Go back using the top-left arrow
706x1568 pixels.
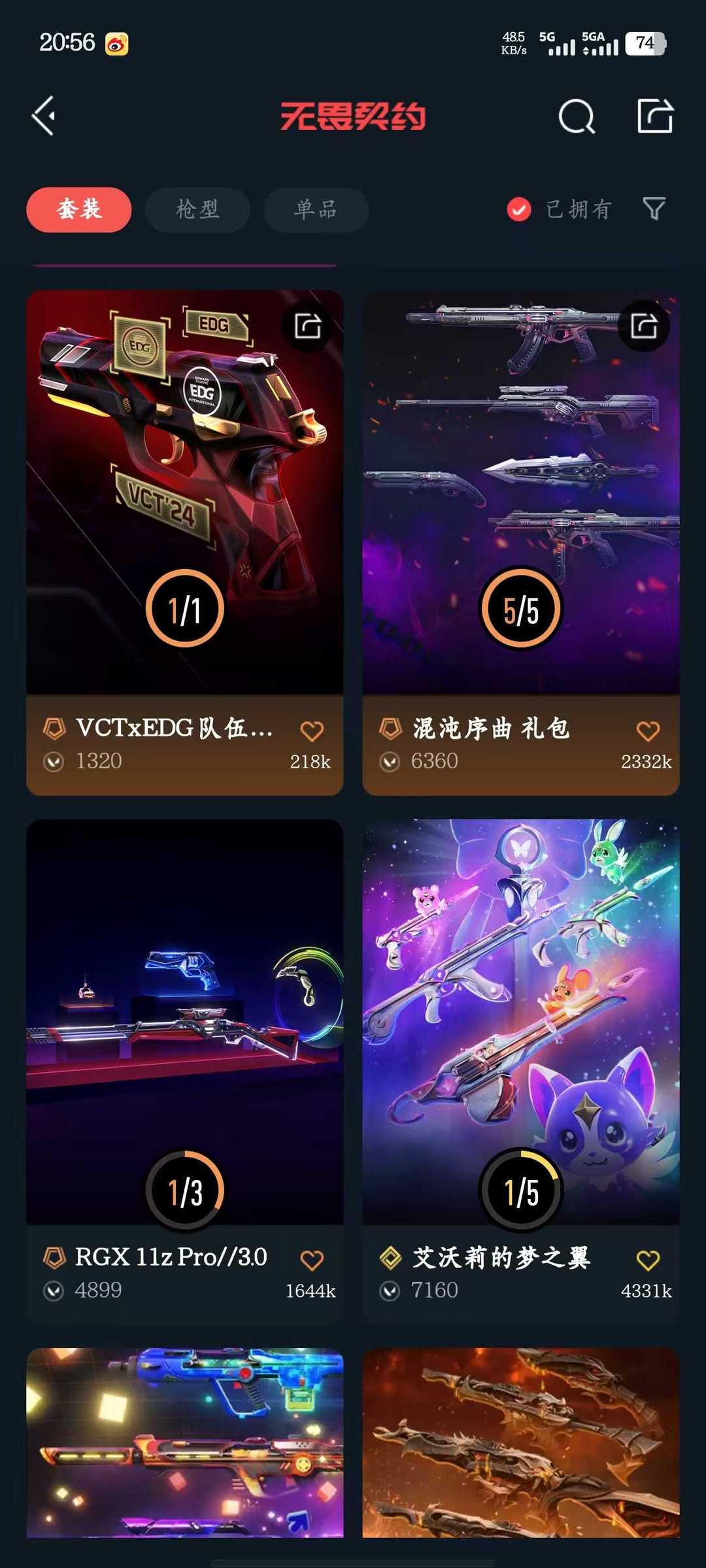[44, 116]
